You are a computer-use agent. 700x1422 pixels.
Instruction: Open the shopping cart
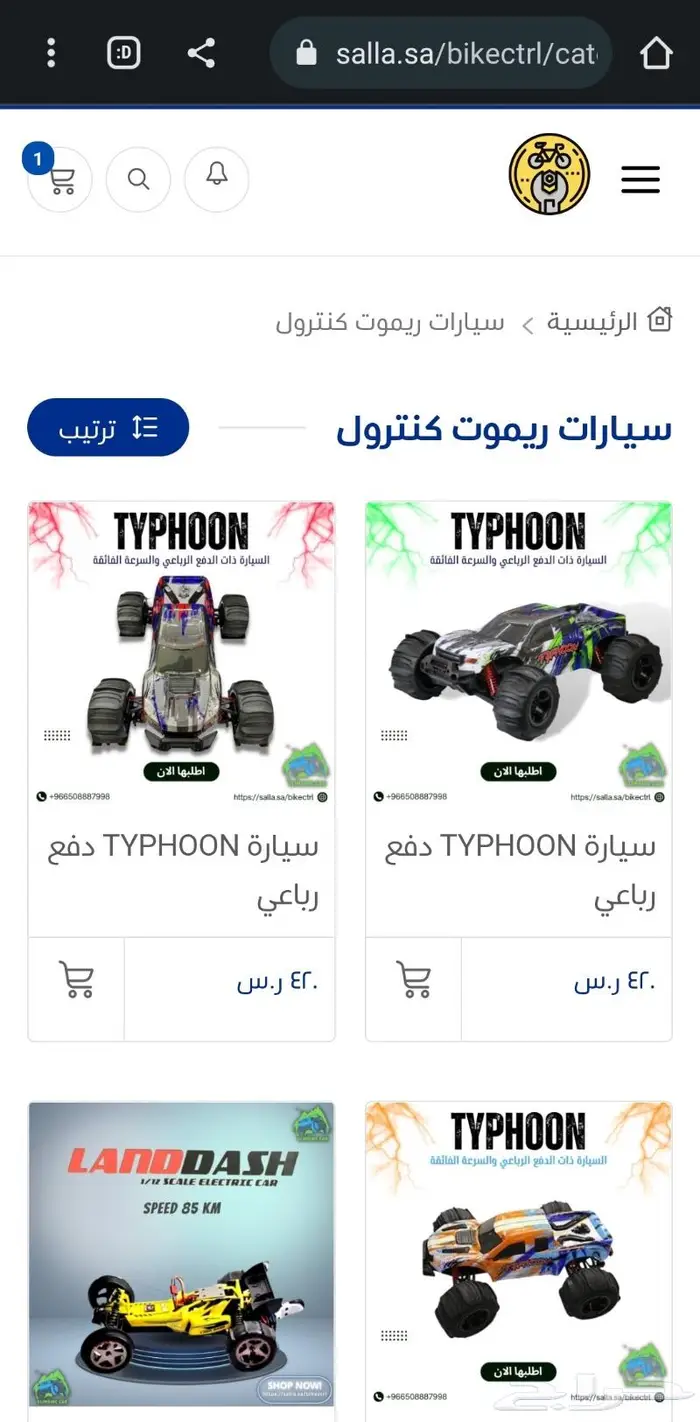pos(60,180)
